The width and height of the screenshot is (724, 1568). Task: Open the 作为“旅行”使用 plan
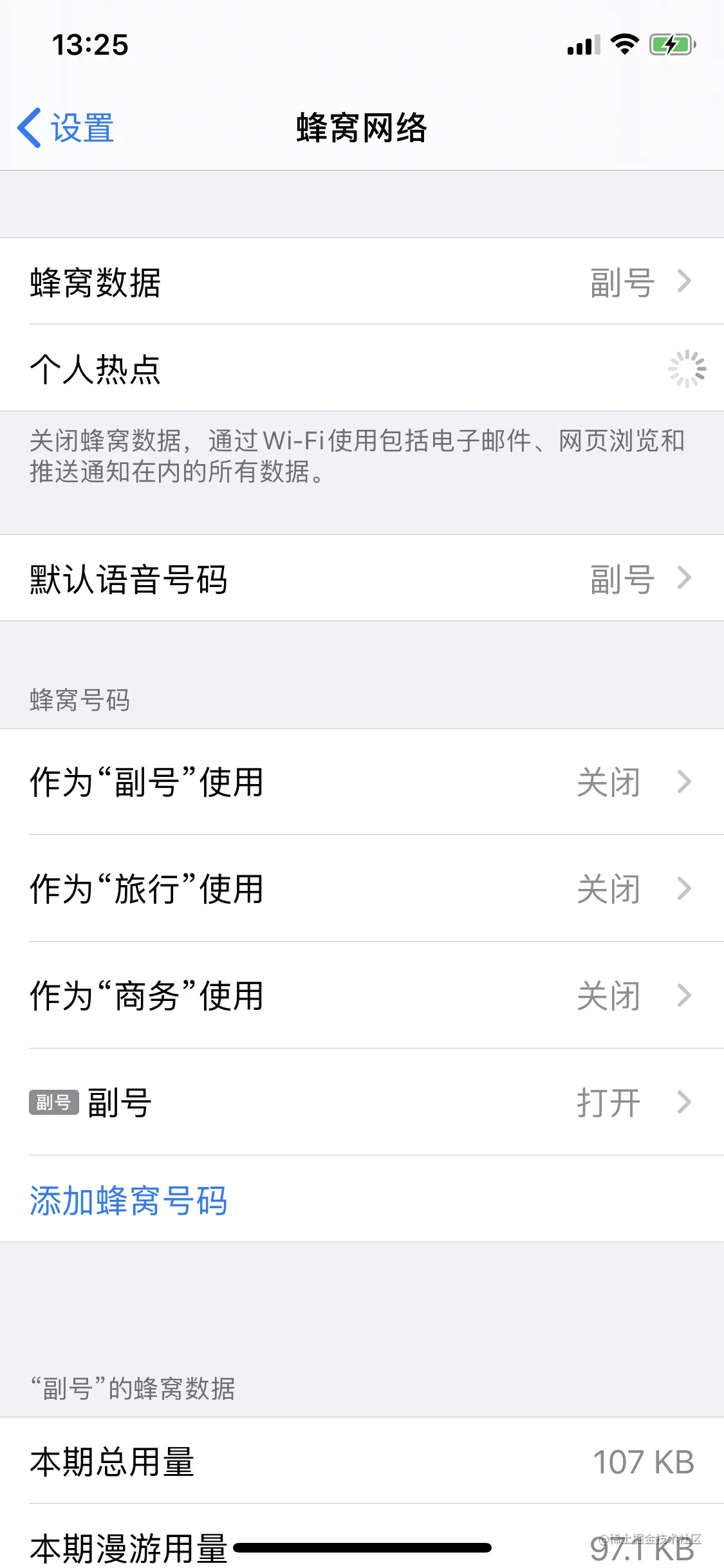tap(362, 889)
